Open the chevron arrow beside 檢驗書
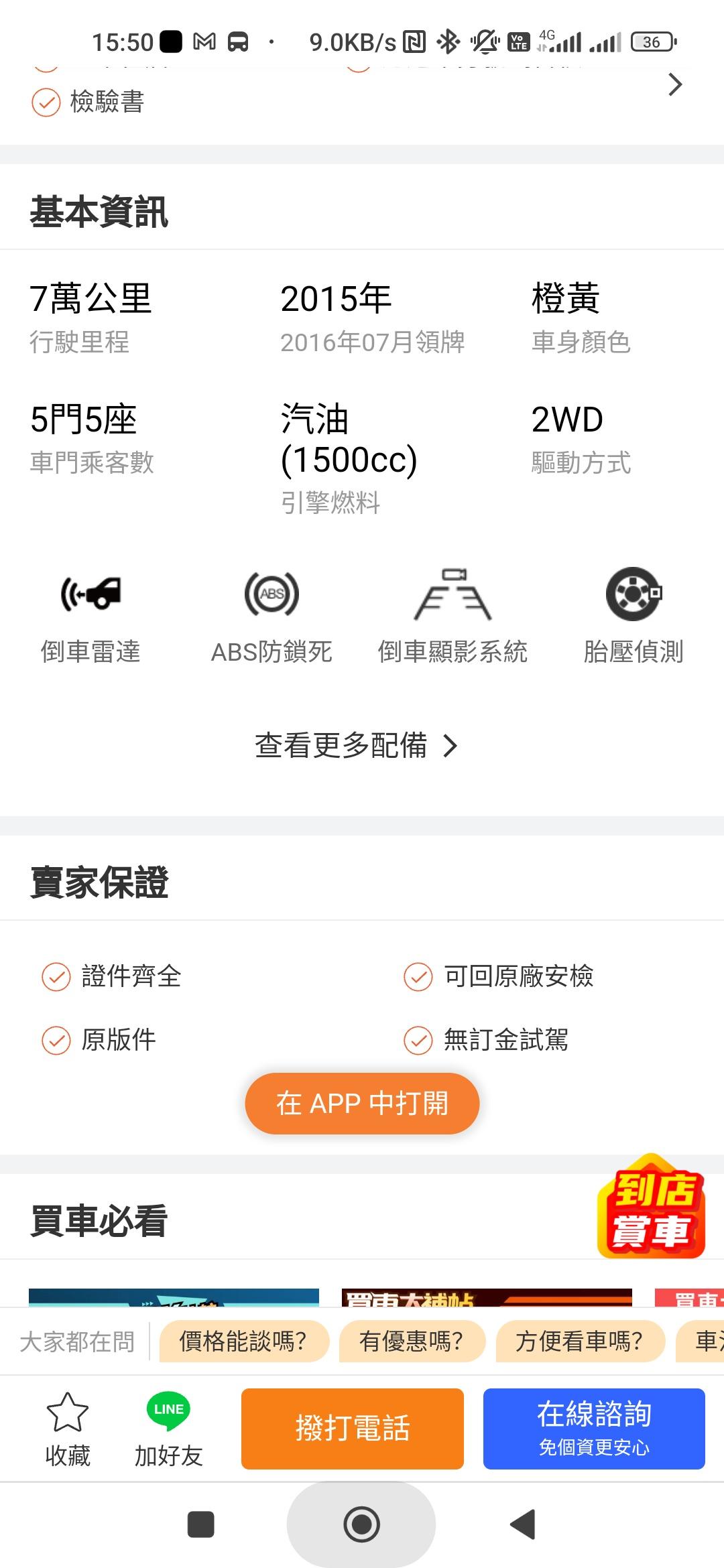The height and width of the screenshot is (1568, 724). point(675,85)
